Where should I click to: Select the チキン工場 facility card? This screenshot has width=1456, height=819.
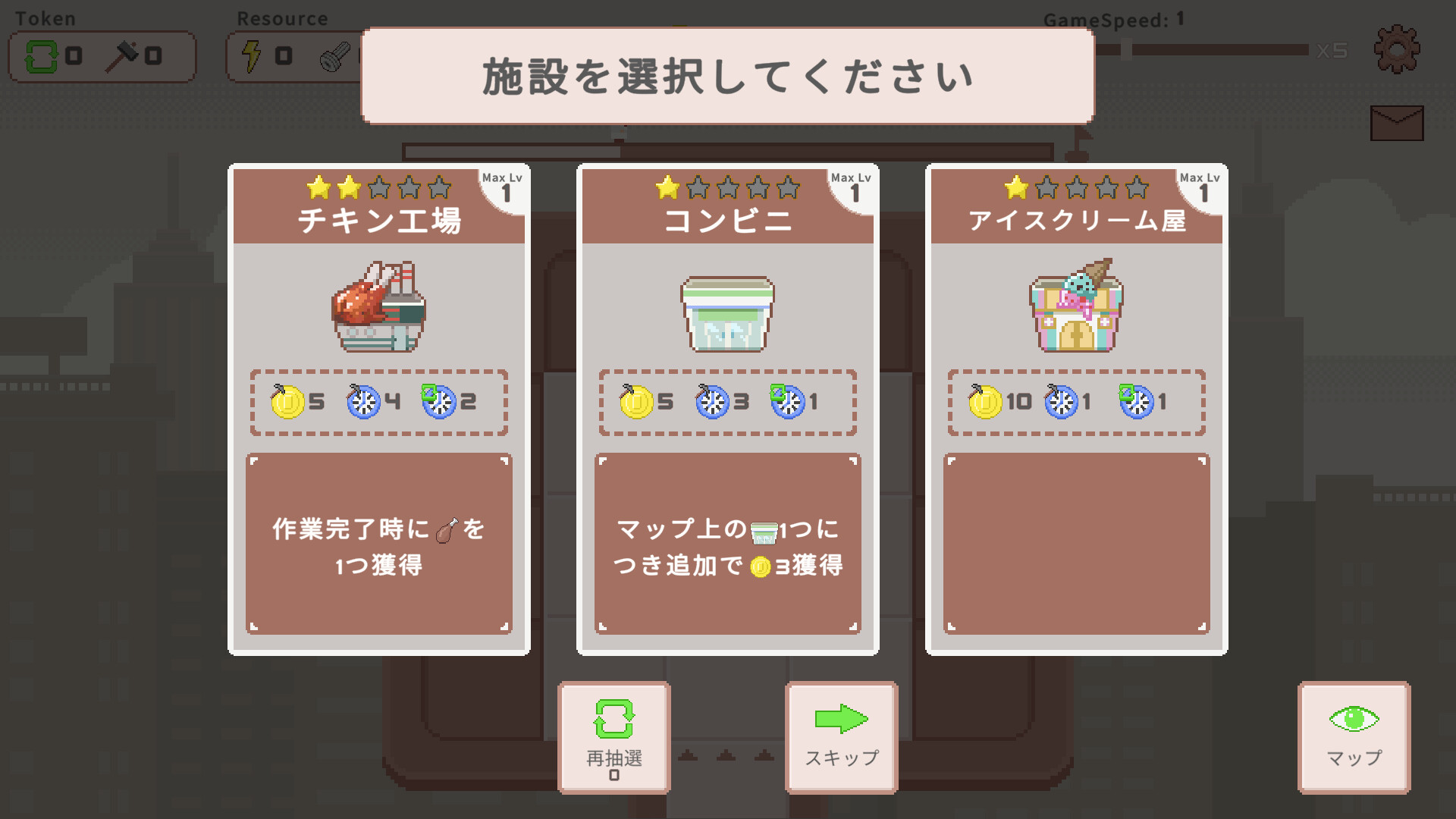click(379, 409)
